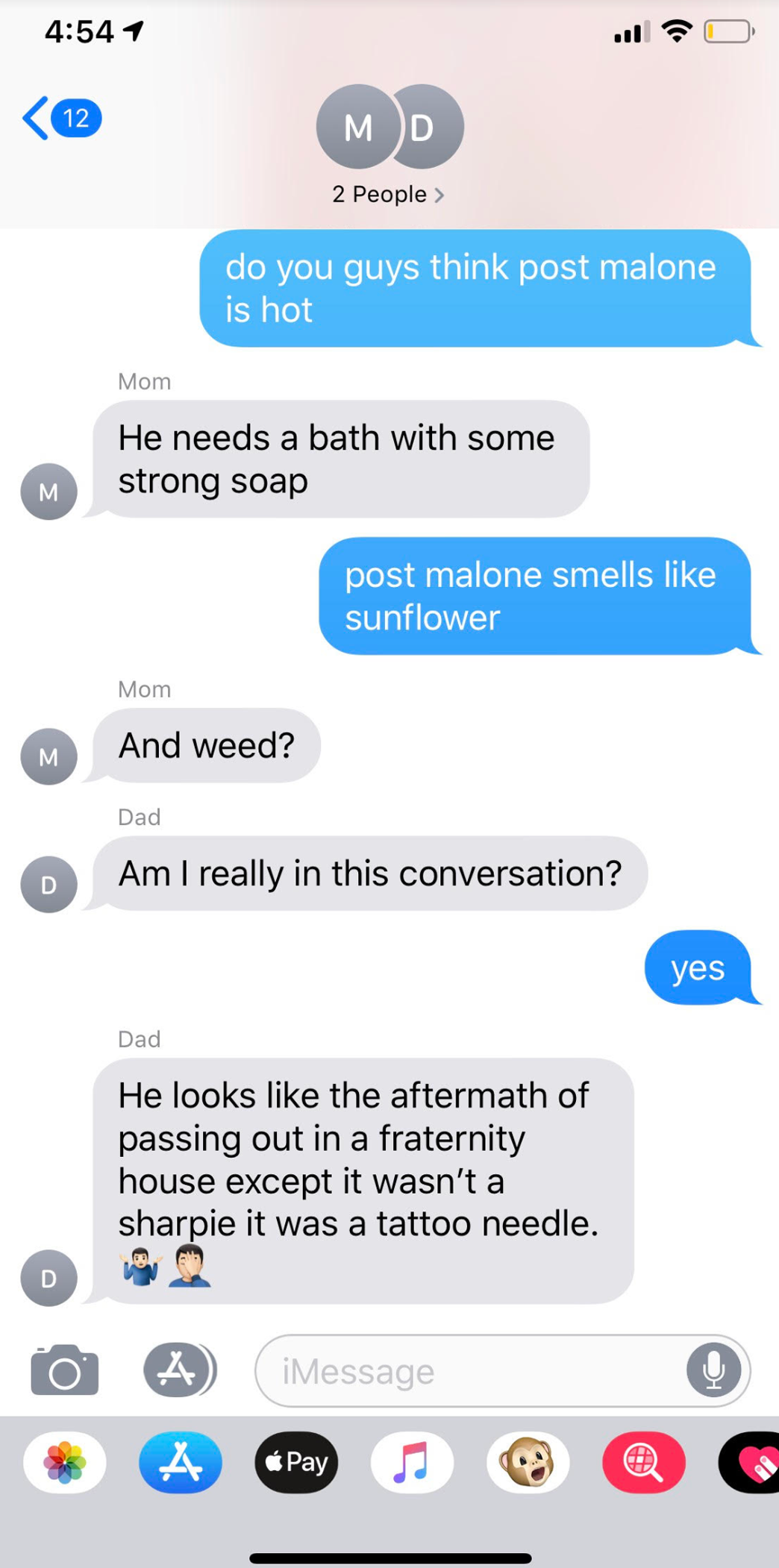Open the App Store for iMessage
779x1568 pixels.
(x=181, y=1462)
